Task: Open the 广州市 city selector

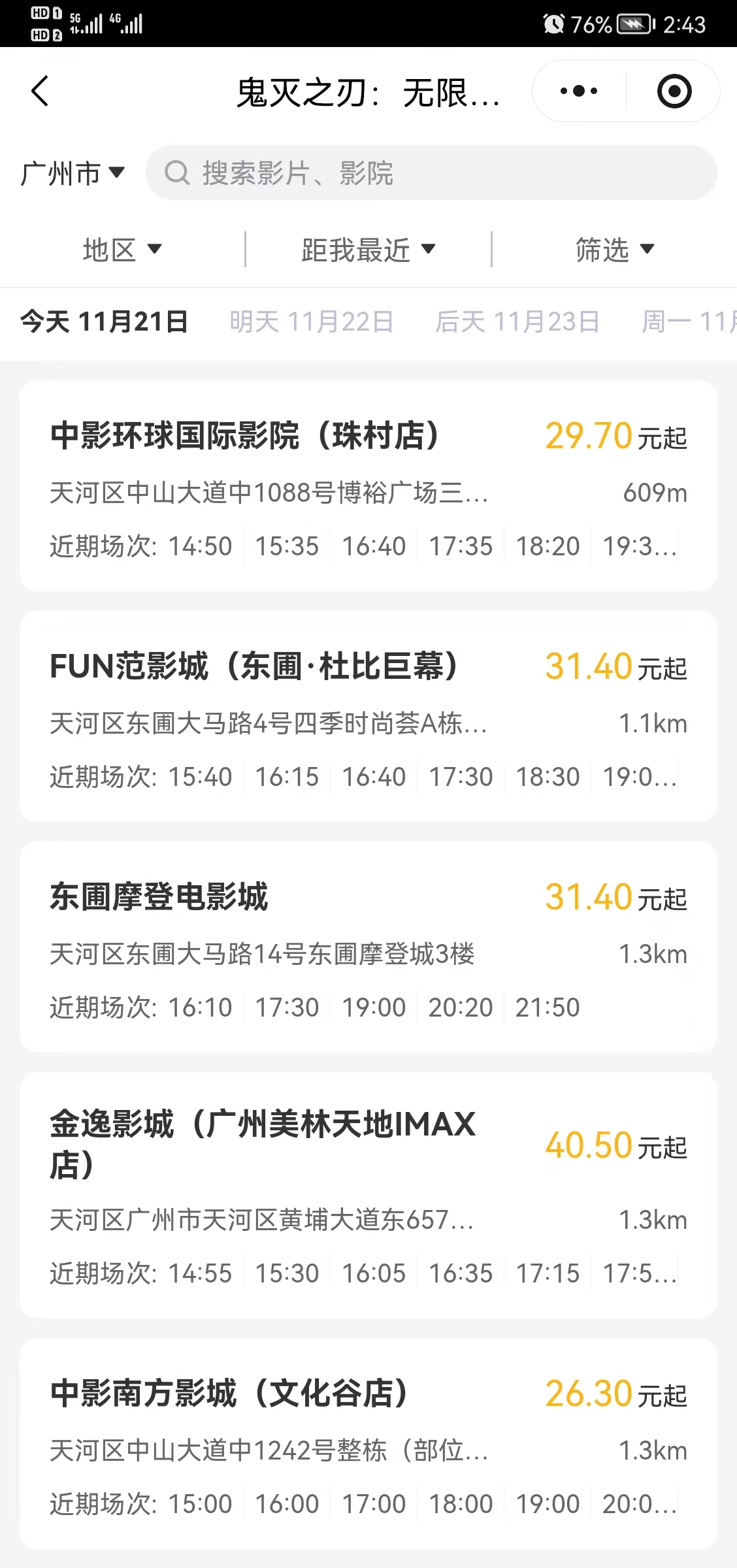Action: [x=72, y=173]
